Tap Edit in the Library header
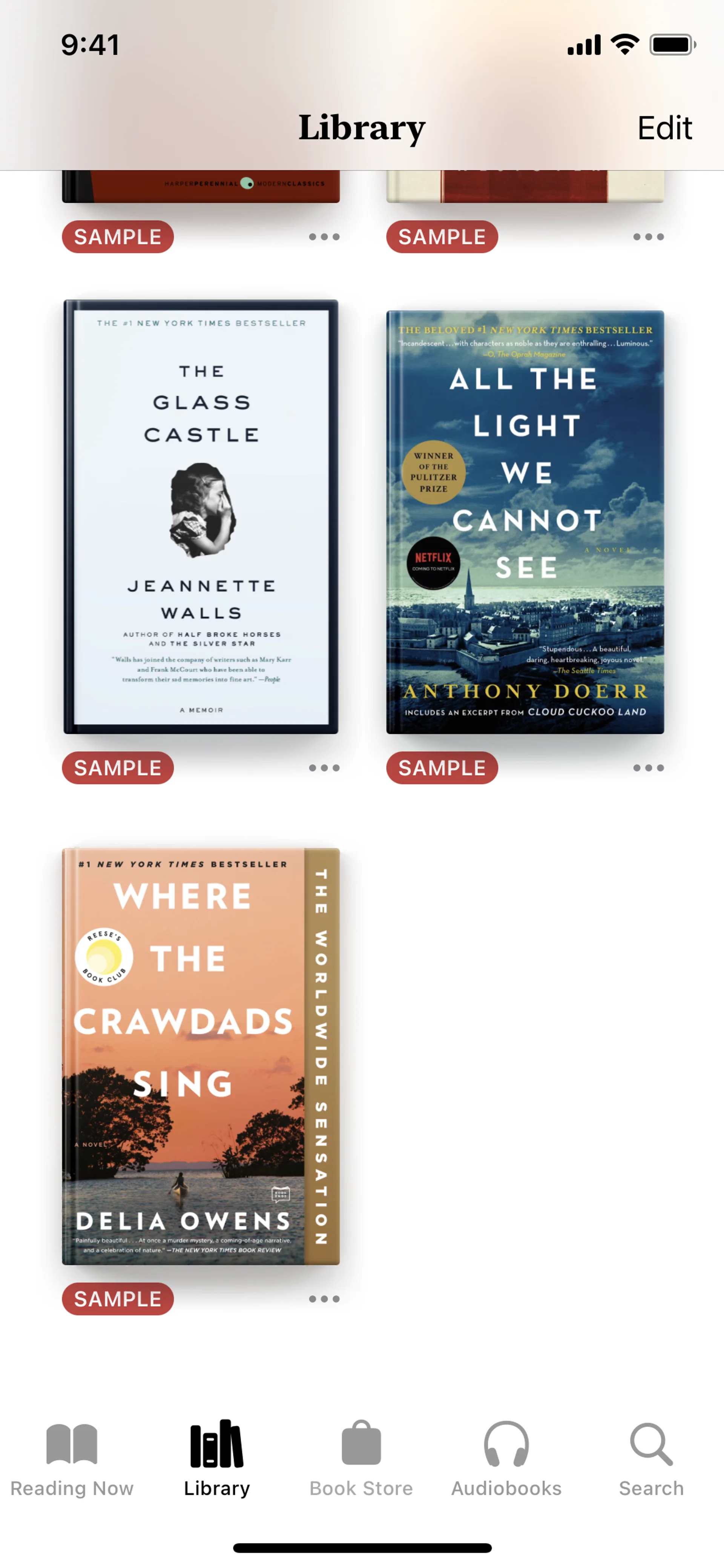724x1568 pixels. pos(664,128)
